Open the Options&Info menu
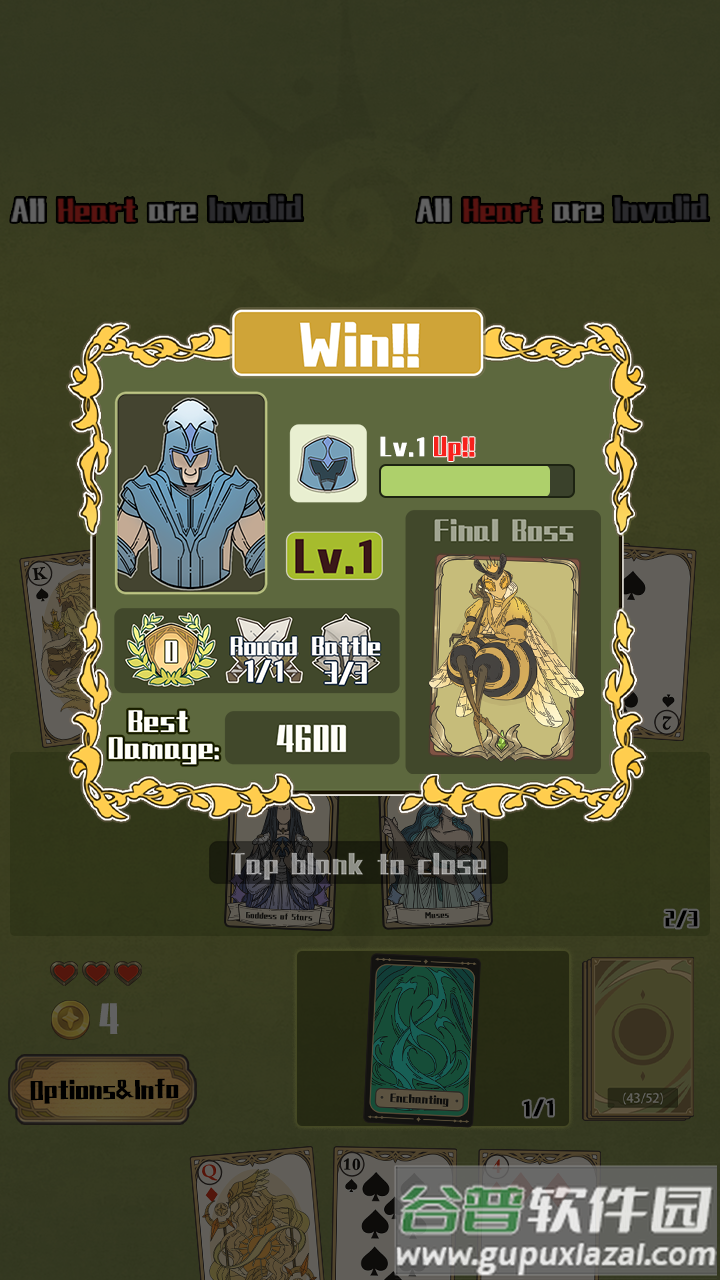The image size is (720, 1280). [103, 1090]
